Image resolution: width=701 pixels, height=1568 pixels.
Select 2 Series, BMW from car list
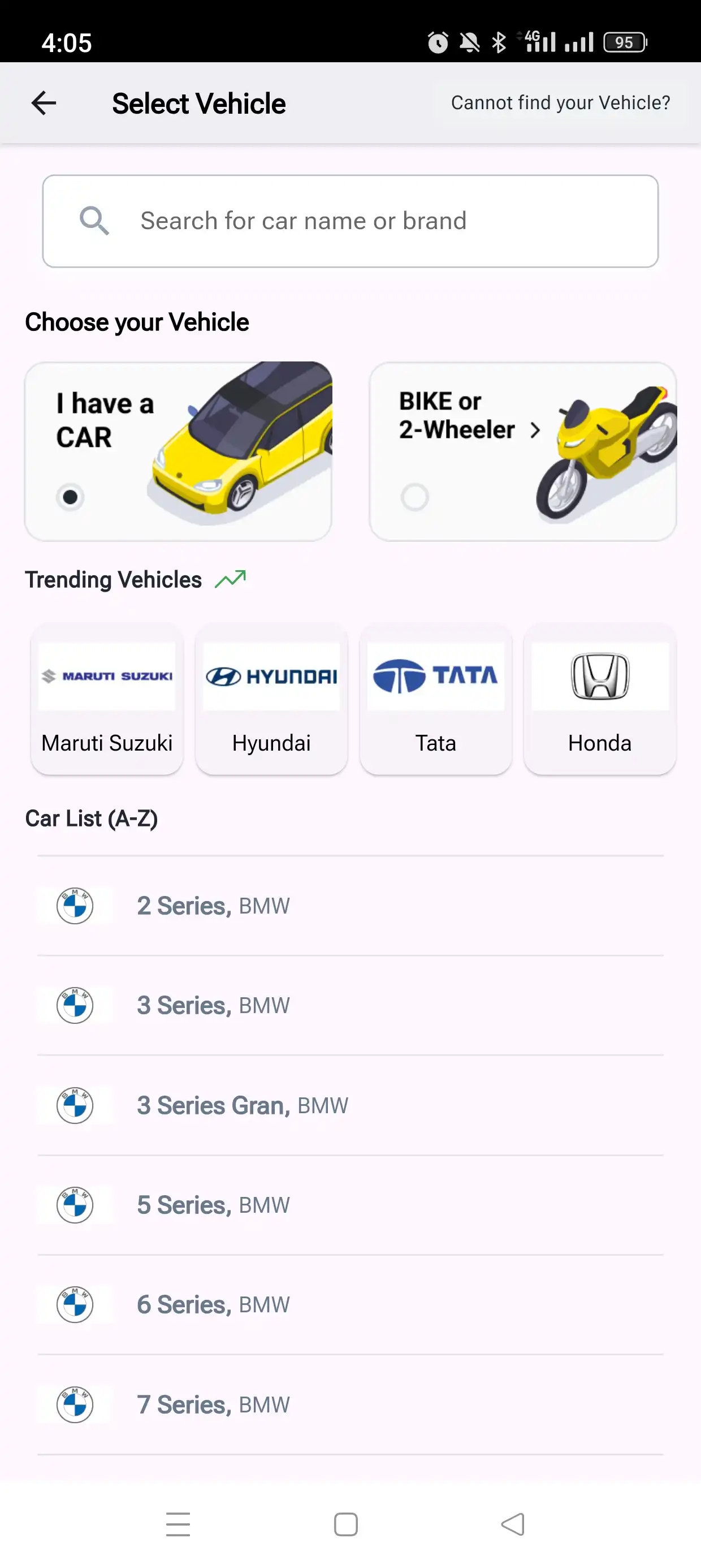click(x=350, y=906)
